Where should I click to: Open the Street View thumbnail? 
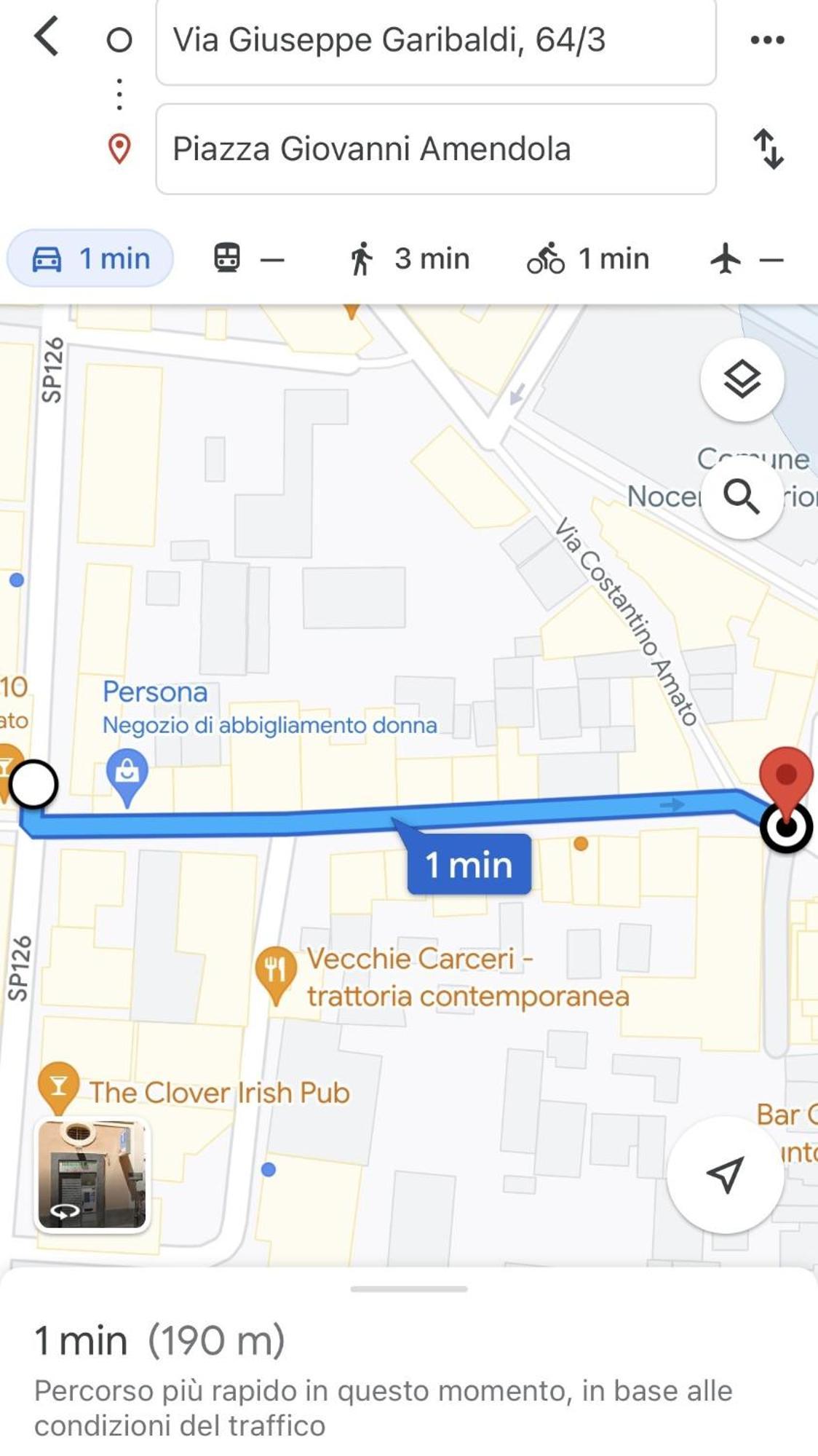point(92,1175)
